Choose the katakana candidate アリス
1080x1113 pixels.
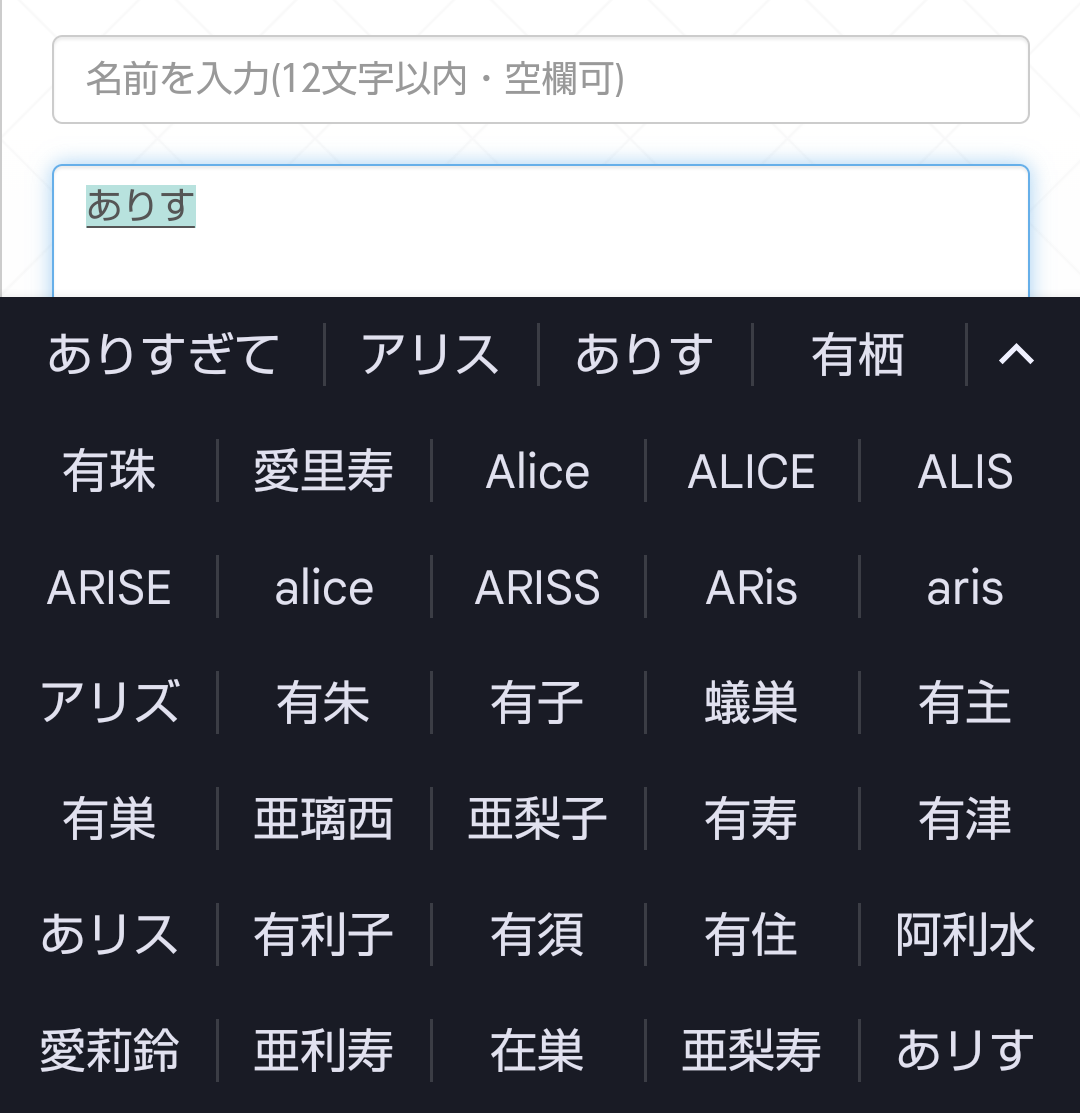pyautogui.click(x=430, y=354)
